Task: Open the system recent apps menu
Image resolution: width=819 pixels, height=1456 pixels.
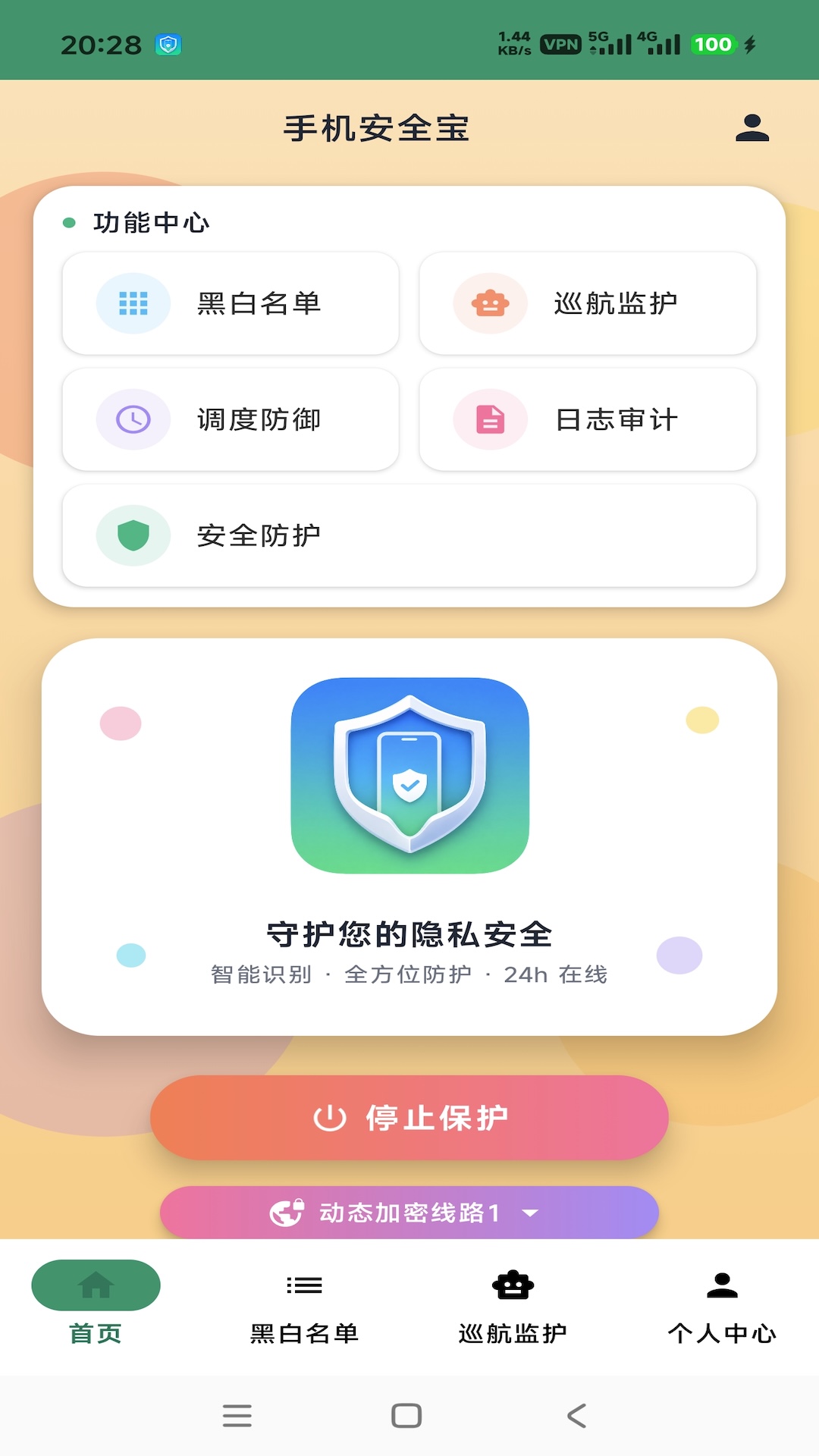Action: 237,1416
